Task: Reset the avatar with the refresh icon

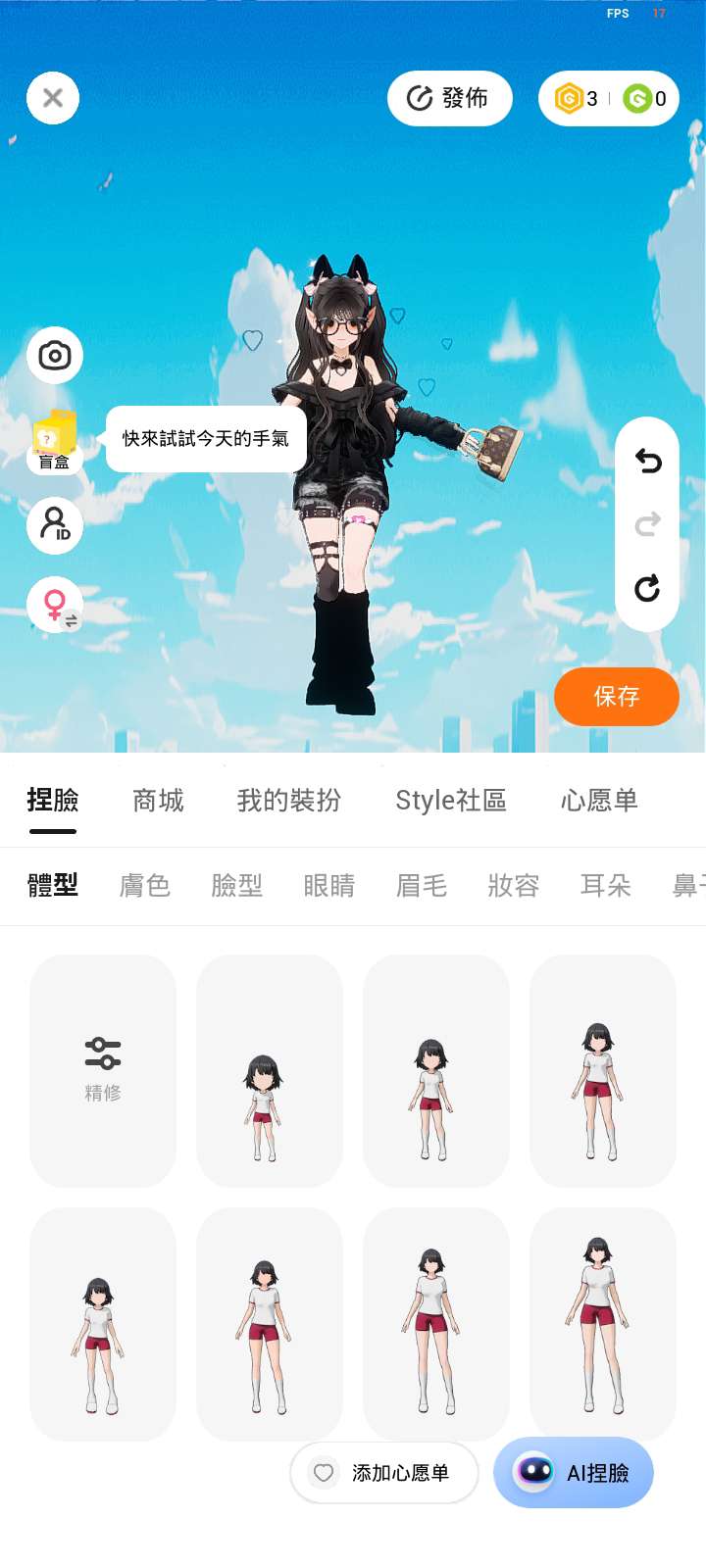Action: [647, 588]
